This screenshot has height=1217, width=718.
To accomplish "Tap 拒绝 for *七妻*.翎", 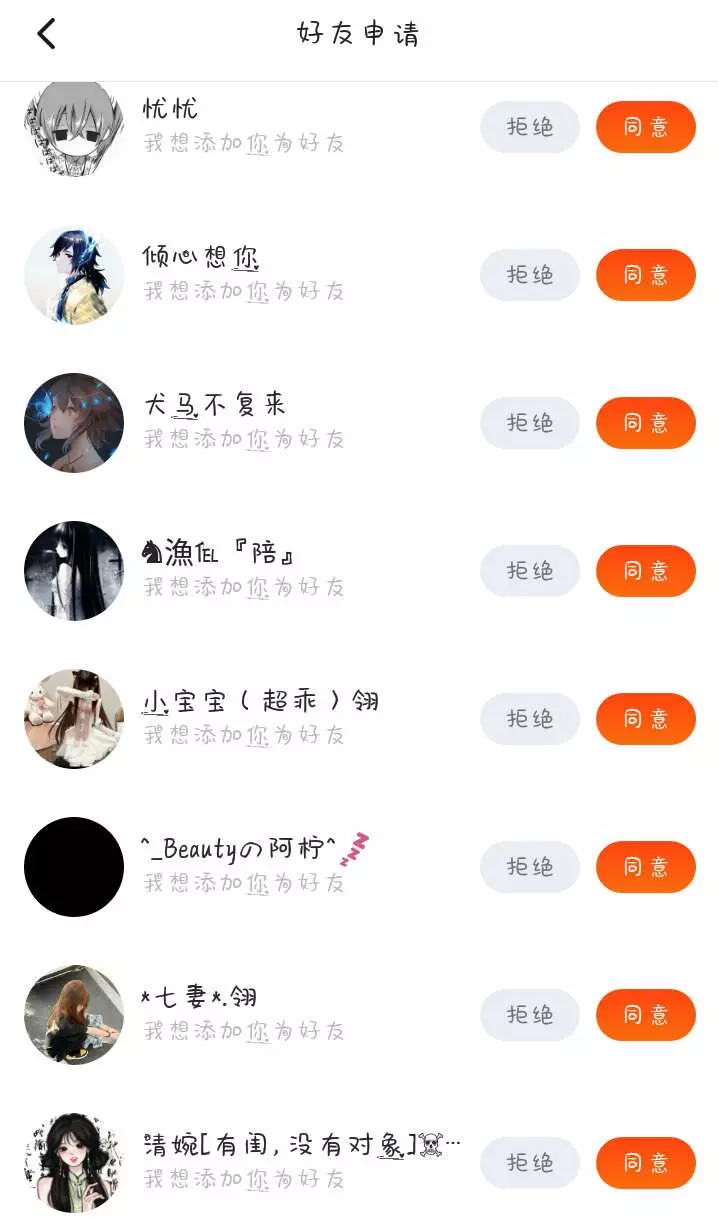I will click(530, 1015).
